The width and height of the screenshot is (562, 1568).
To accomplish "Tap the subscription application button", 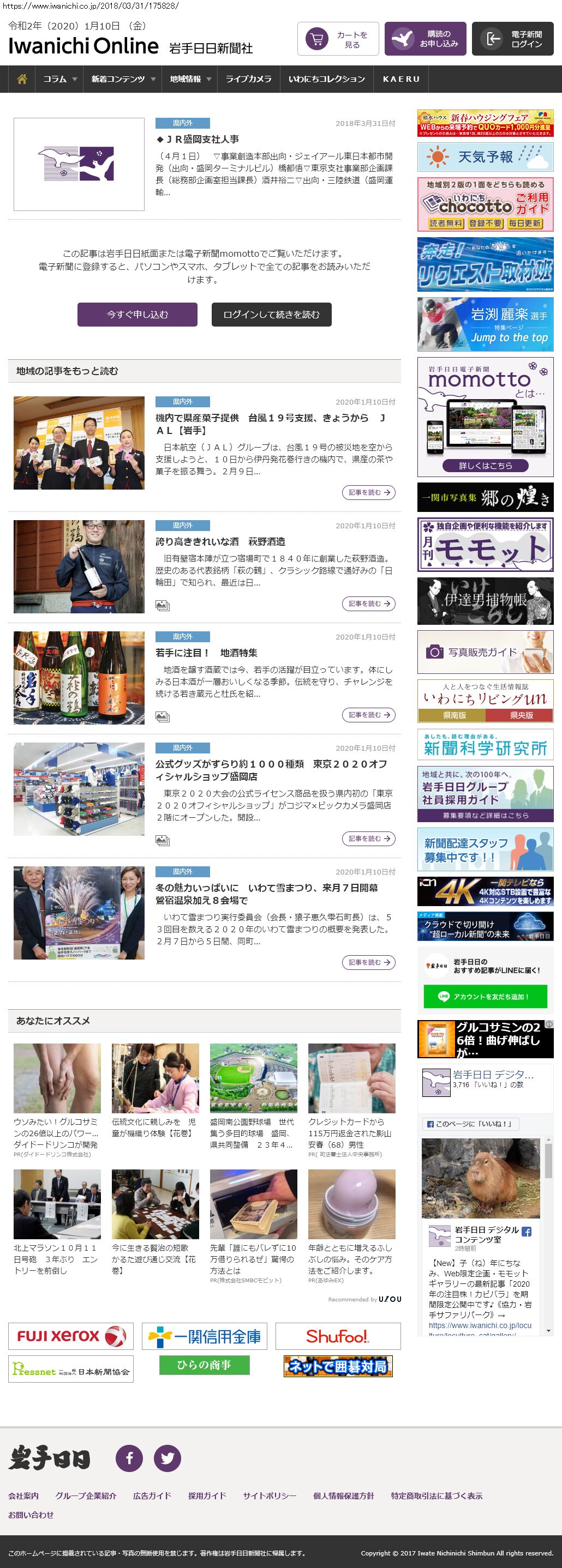I will pos(425,39).
